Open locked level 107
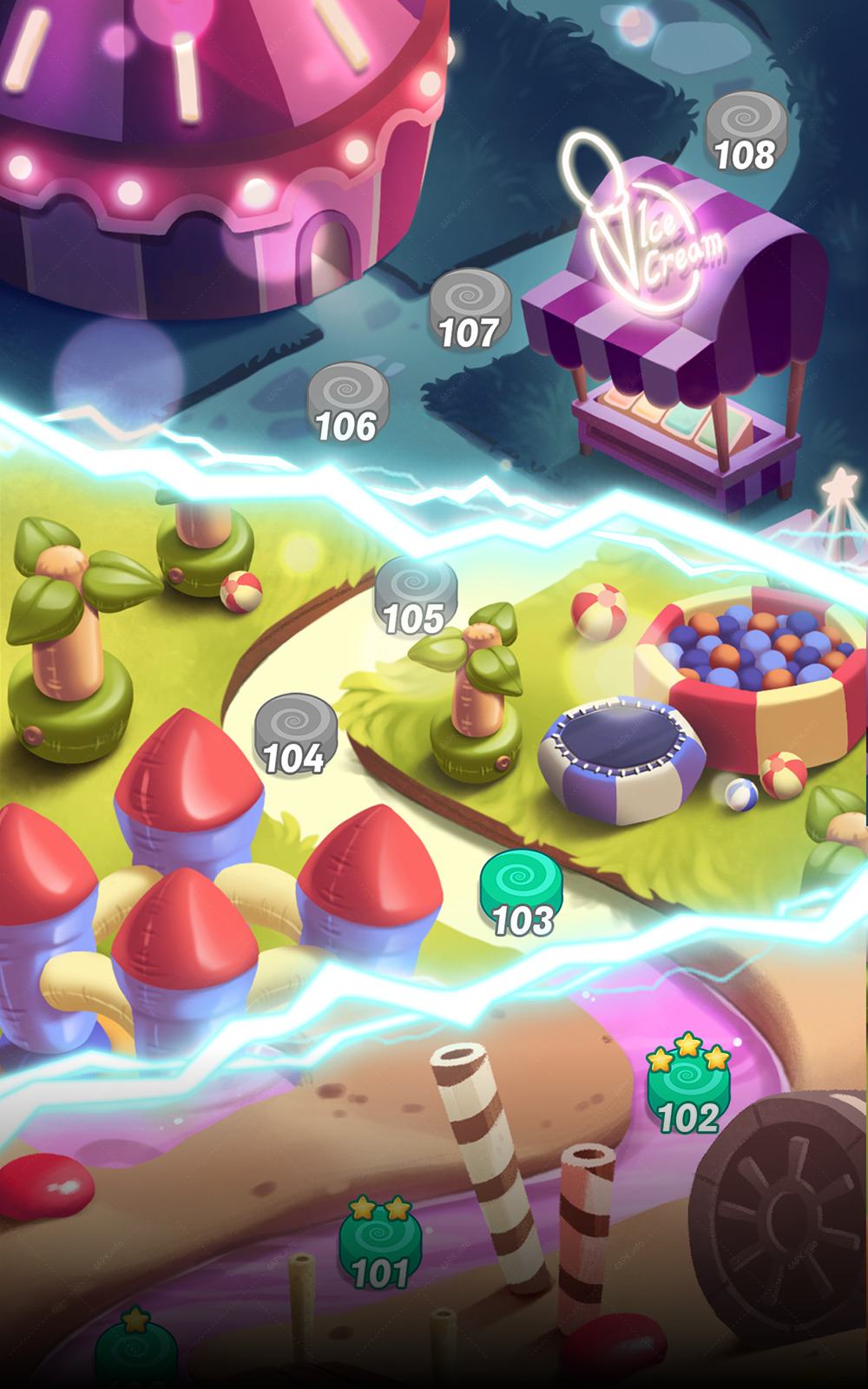Viewport: 868px width, 1389px height. pos(470,310)
